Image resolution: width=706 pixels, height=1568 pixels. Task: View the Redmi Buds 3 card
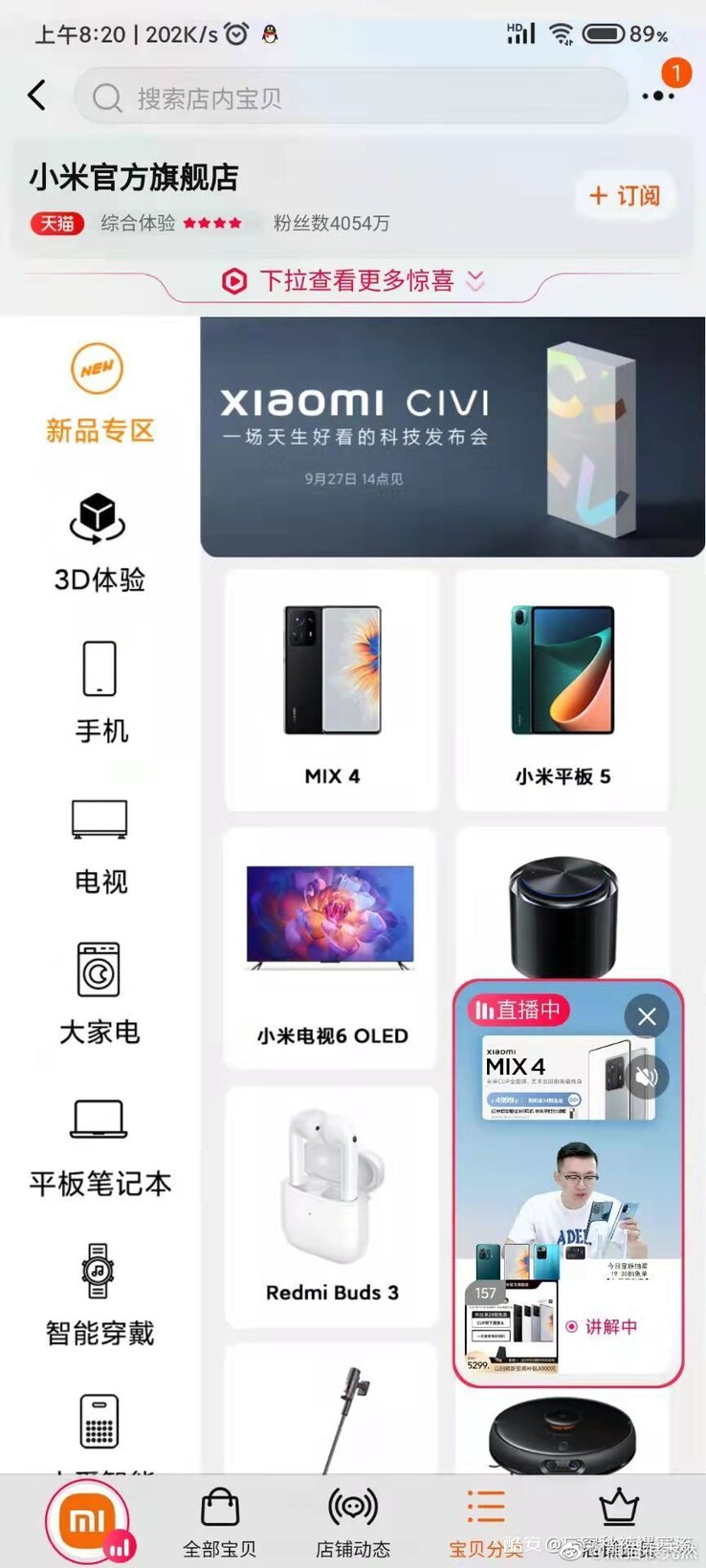click(332, 1207)
